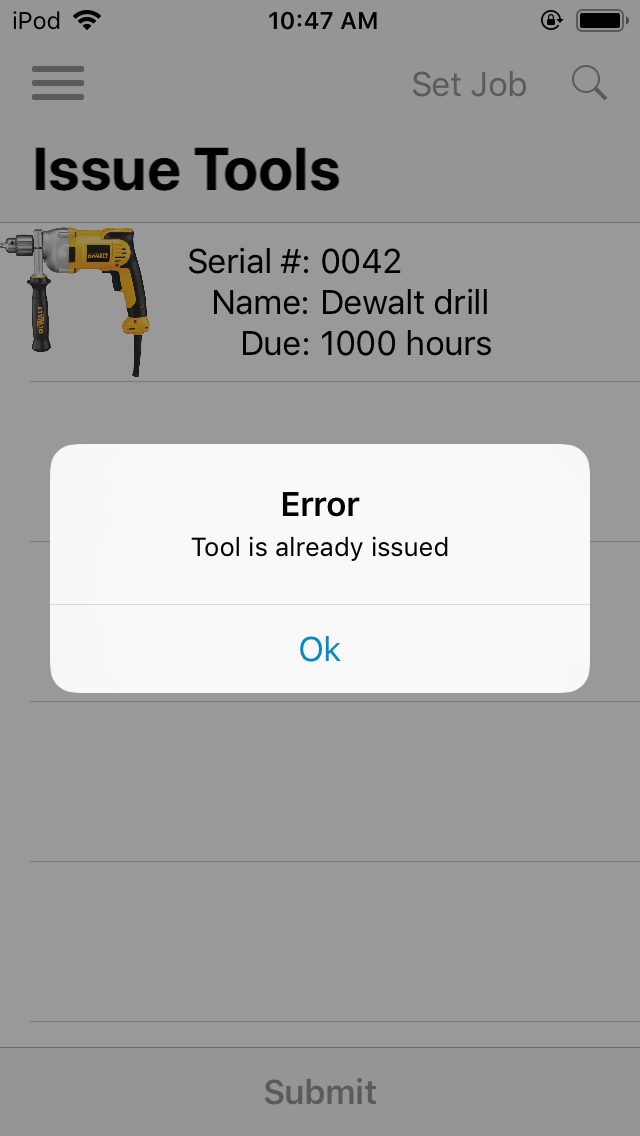
Task: Select the Dewalt drill tool row
Action: click(320, 302)
